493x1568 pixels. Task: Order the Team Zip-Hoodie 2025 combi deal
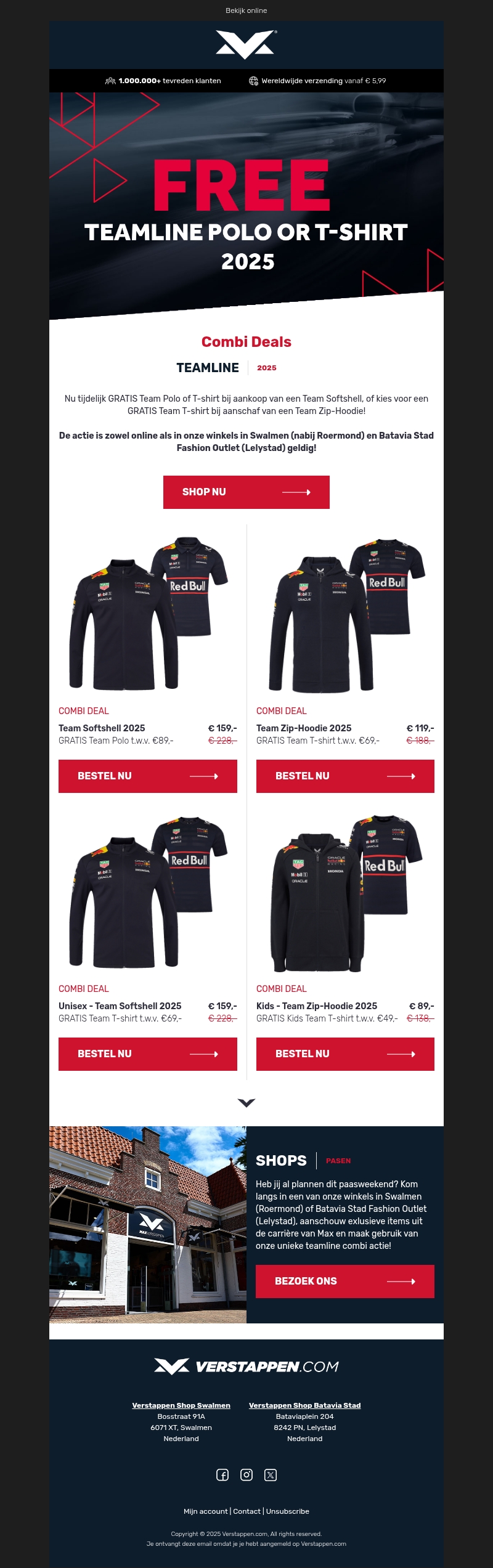(345, 776)
